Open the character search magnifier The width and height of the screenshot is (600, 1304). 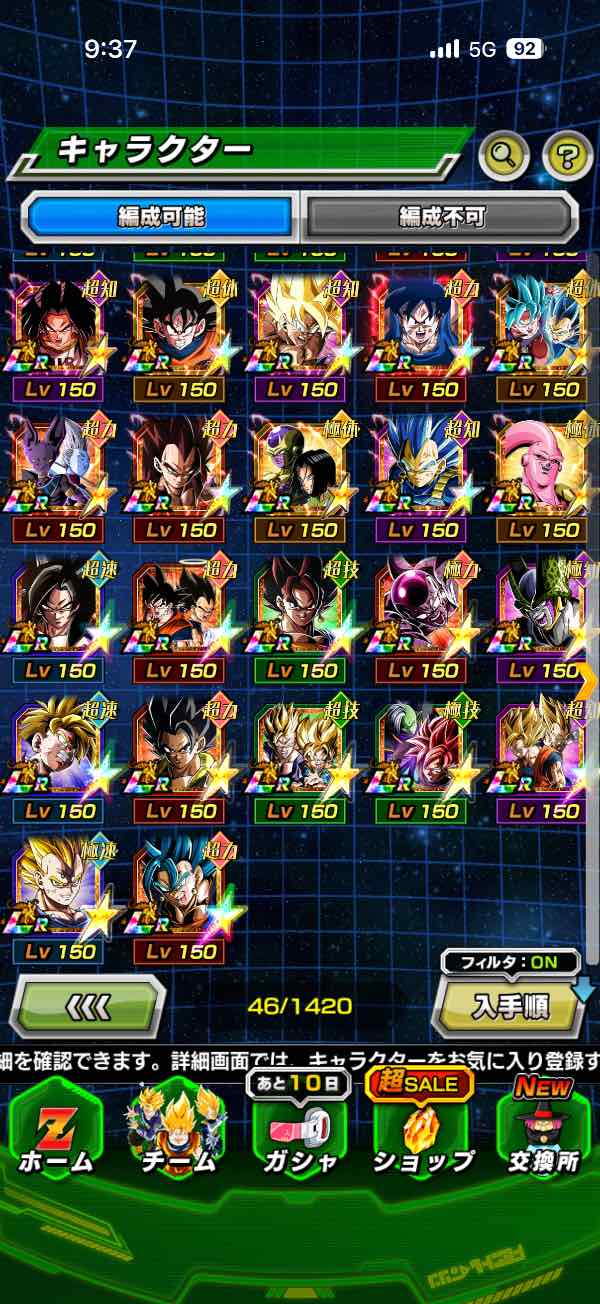[503, 154]
